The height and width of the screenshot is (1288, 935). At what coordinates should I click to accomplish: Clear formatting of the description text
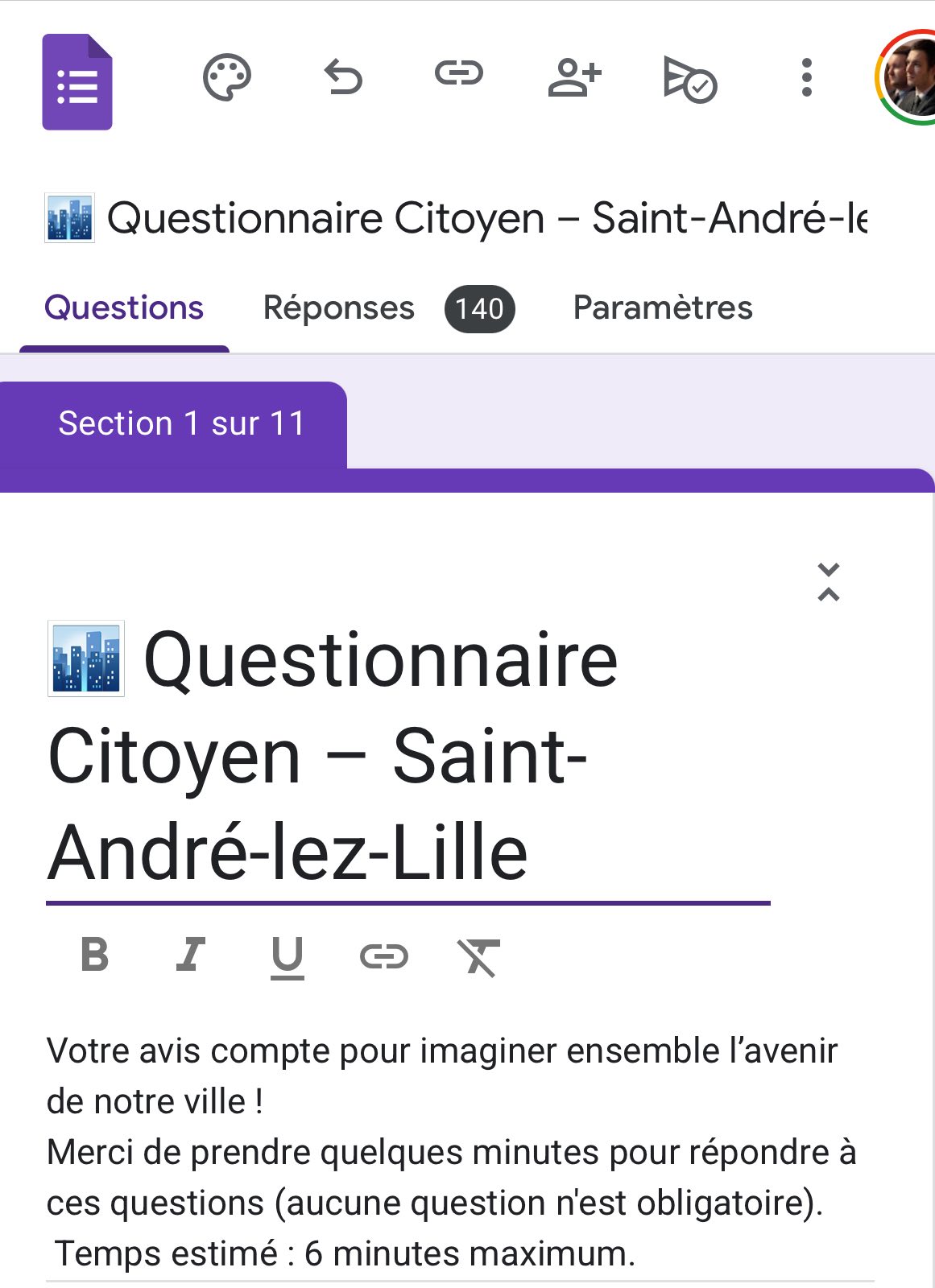point(481,957)
